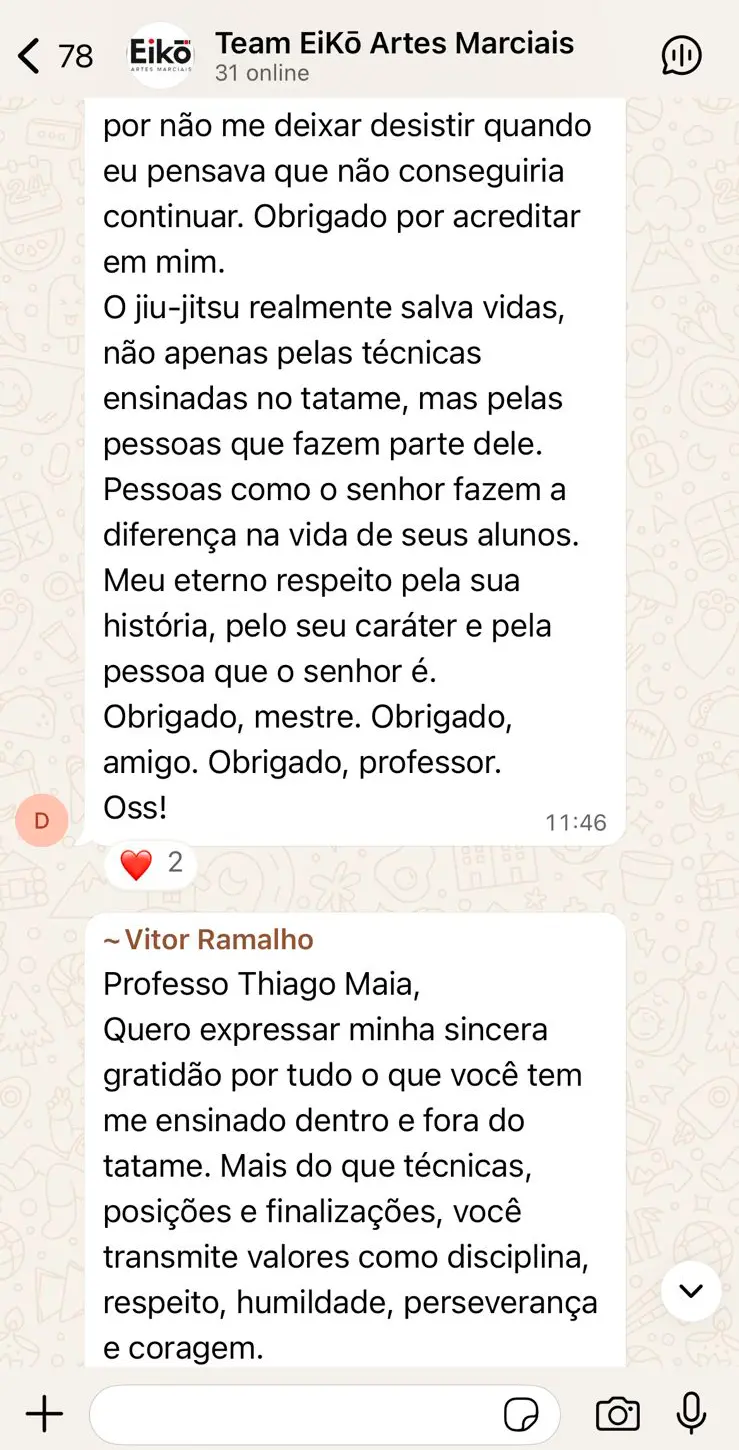Launch the camera to send a photo
The height and width of the screenshot is (1450, 739).
tap(618, 1414)
